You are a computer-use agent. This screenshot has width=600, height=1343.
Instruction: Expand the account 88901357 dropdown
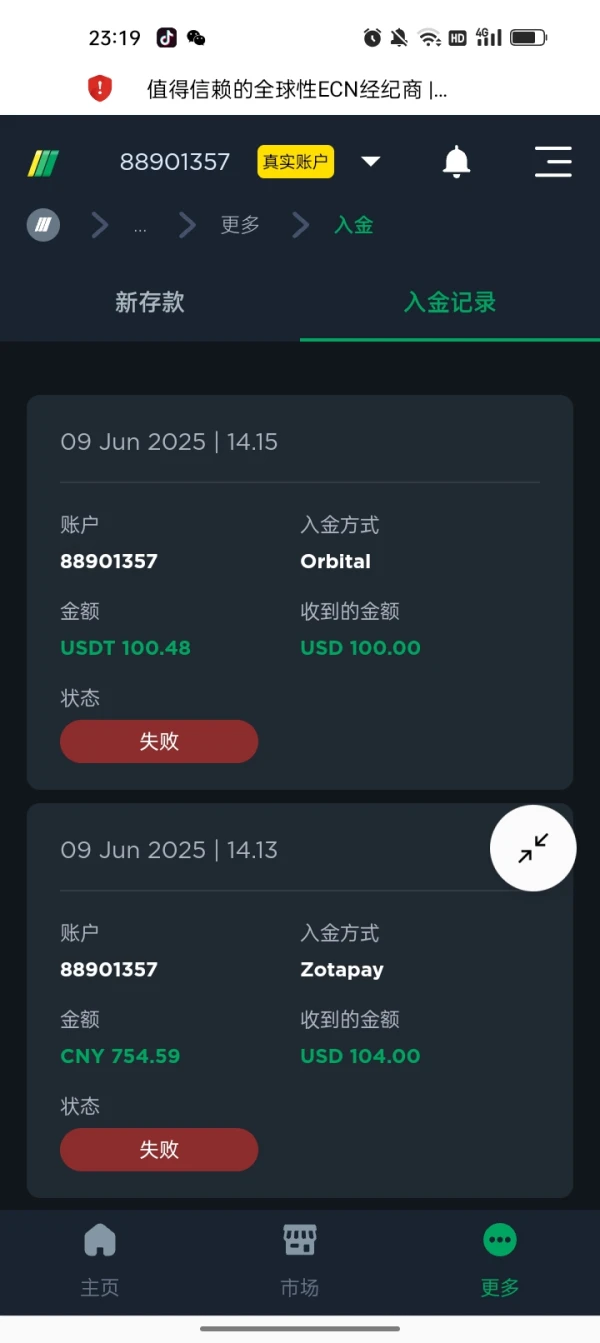371,161
